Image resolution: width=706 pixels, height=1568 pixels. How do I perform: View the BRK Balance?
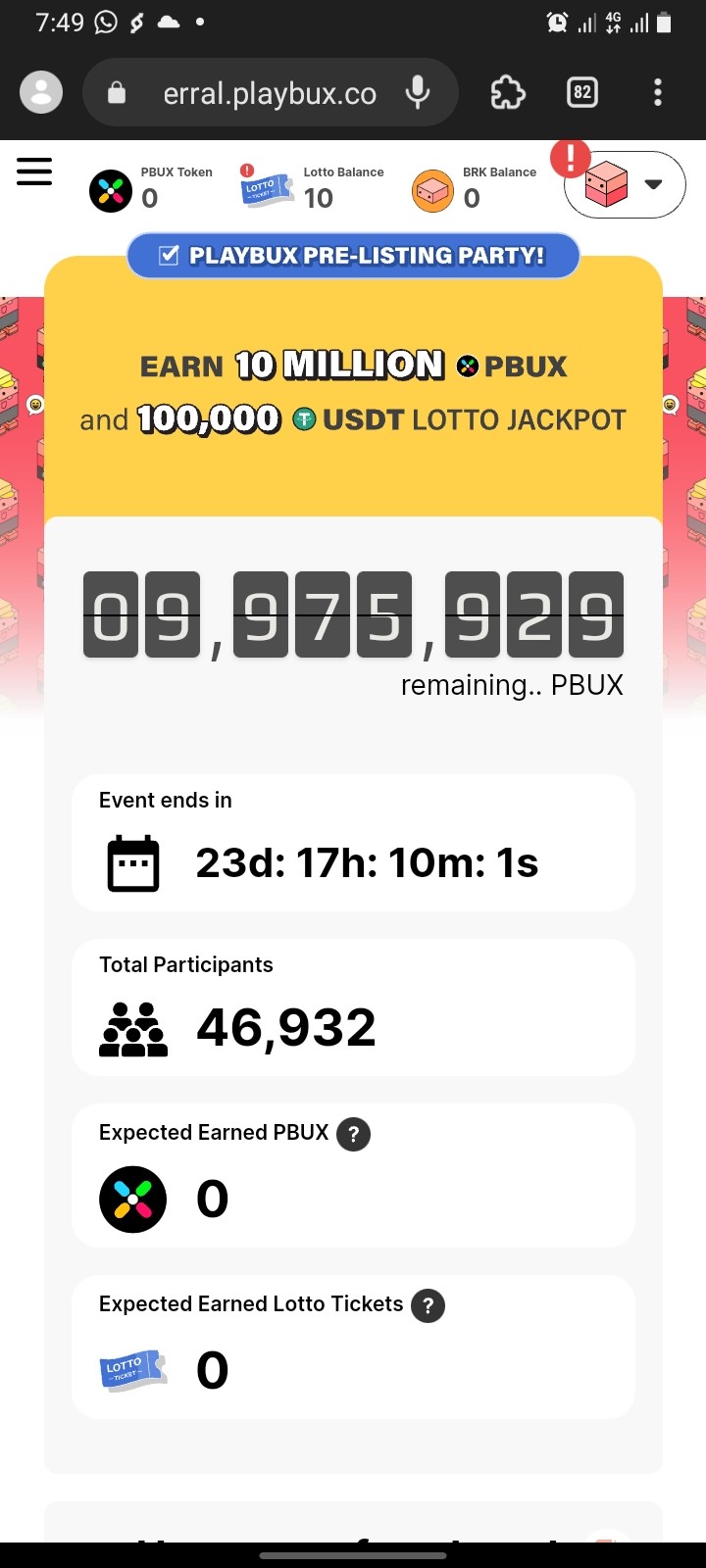point(475,189)
